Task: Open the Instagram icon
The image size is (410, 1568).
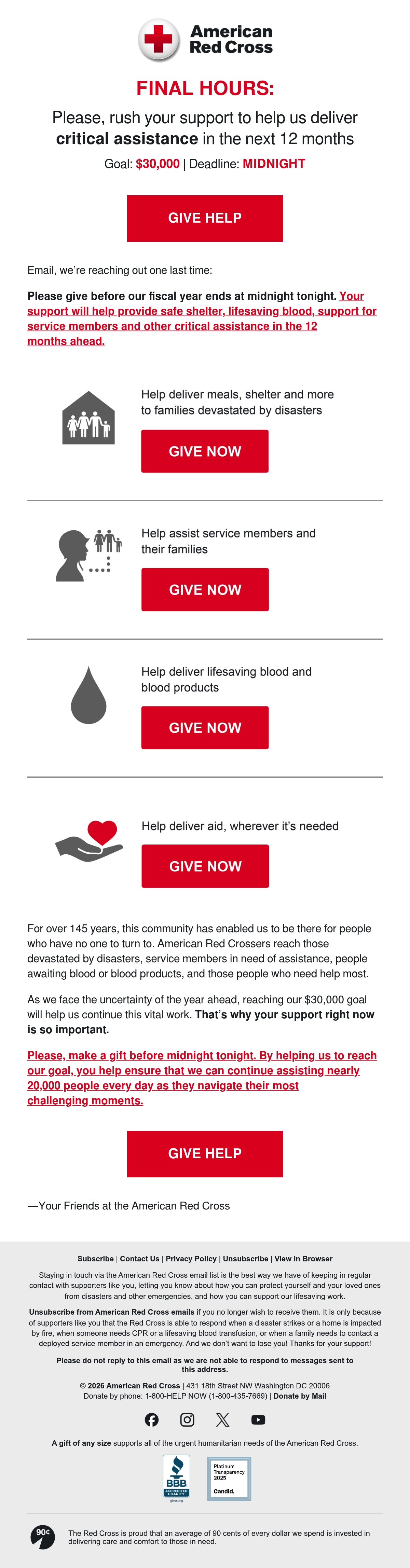Action: pos(187,1419)
